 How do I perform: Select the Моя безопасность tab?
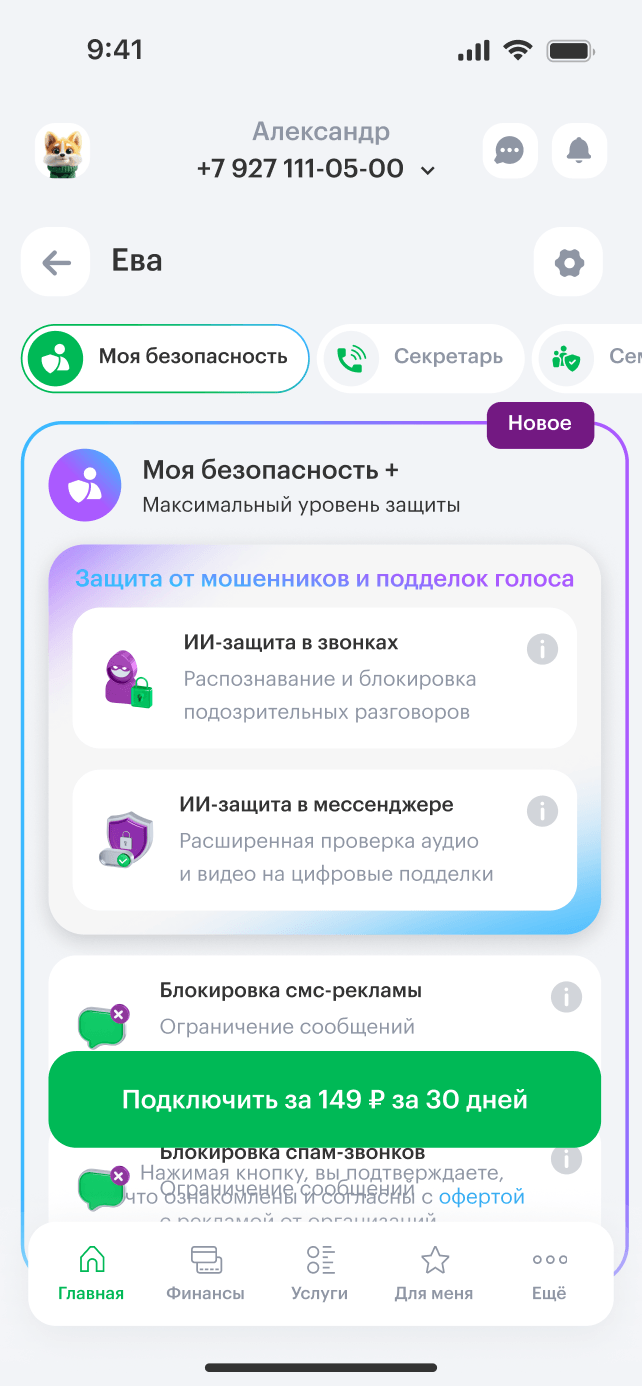165,358
